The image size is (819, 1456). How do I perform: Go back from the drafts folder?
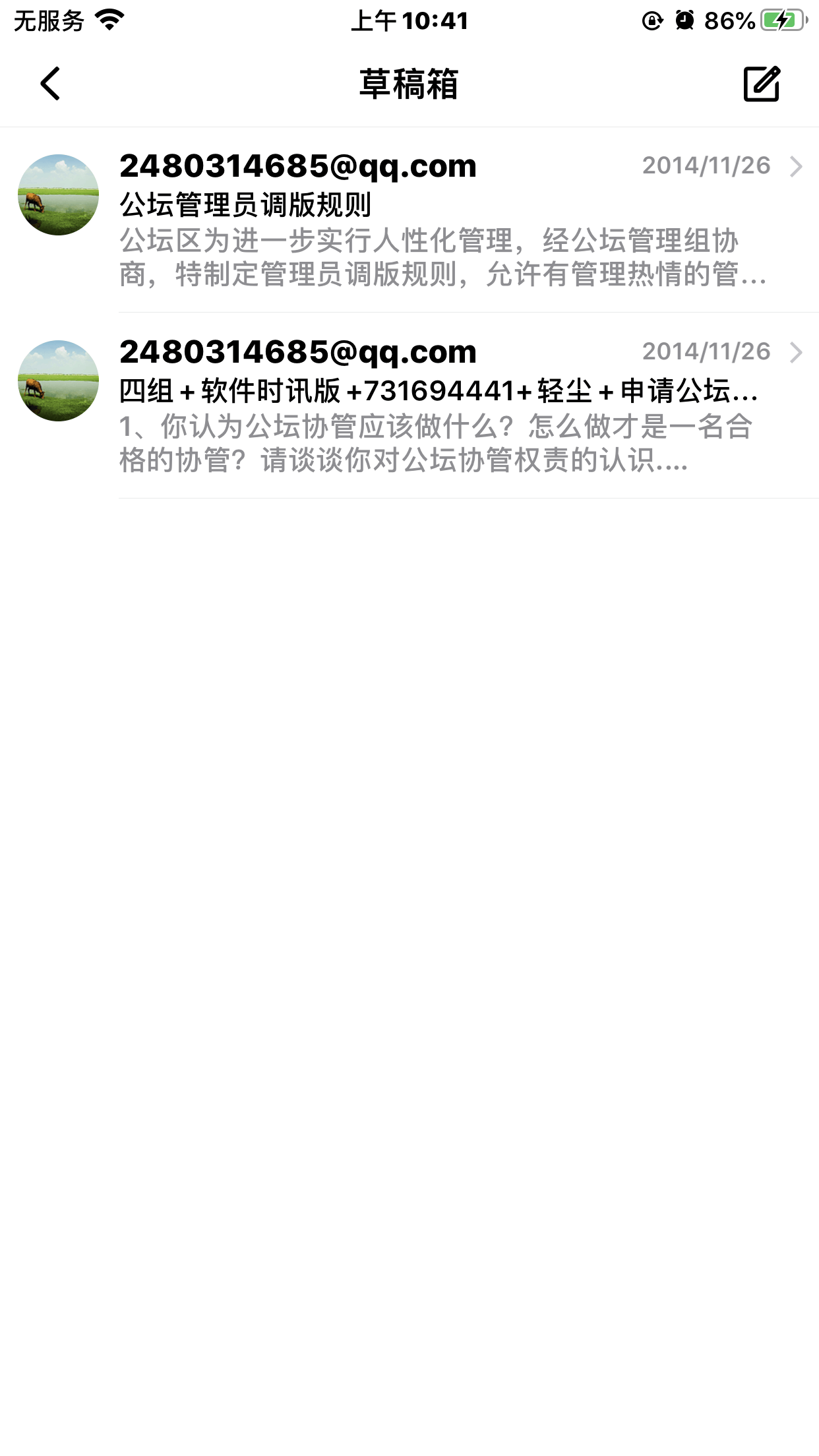pyautogui.click(x=50, y=84)
